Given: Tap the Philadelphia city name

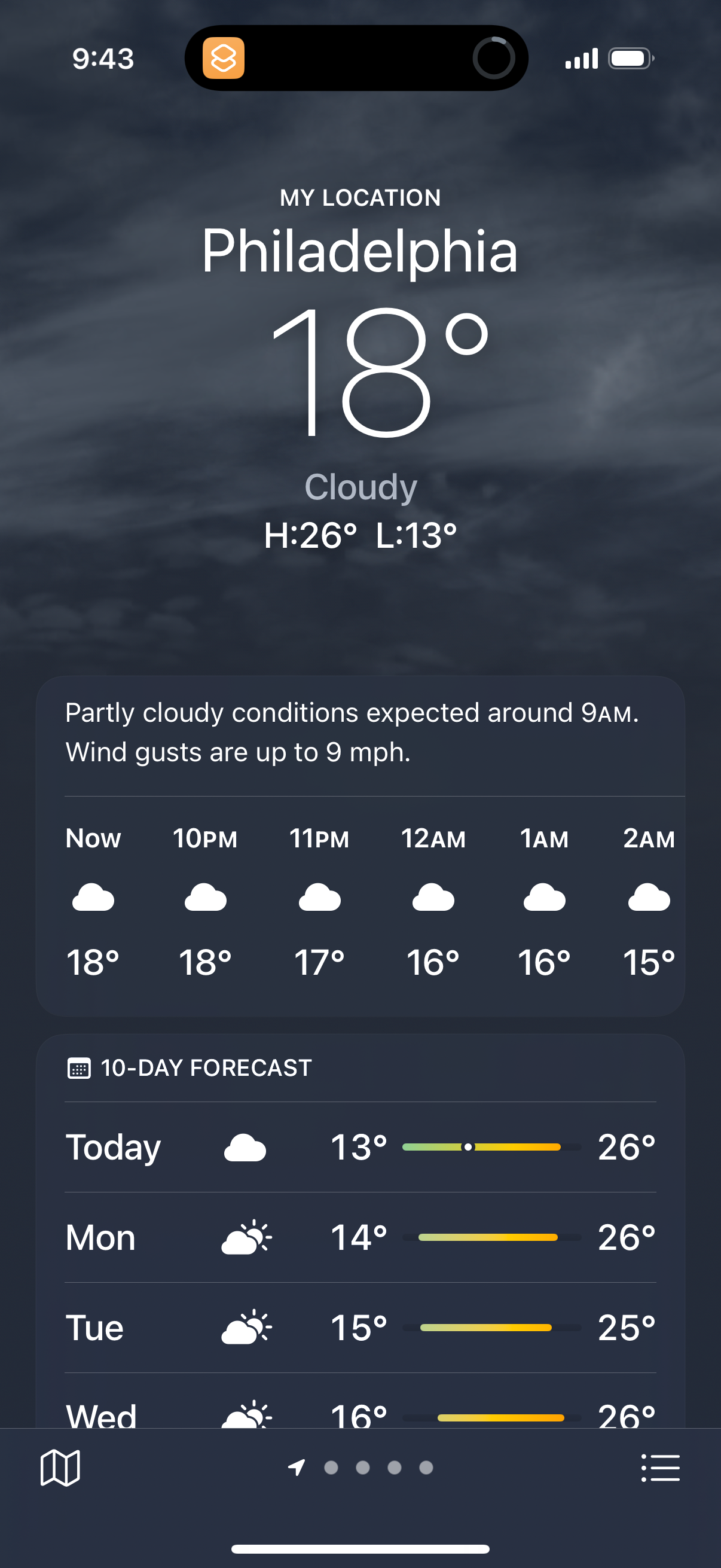Looking at the screenshot, I should [360, 250].
